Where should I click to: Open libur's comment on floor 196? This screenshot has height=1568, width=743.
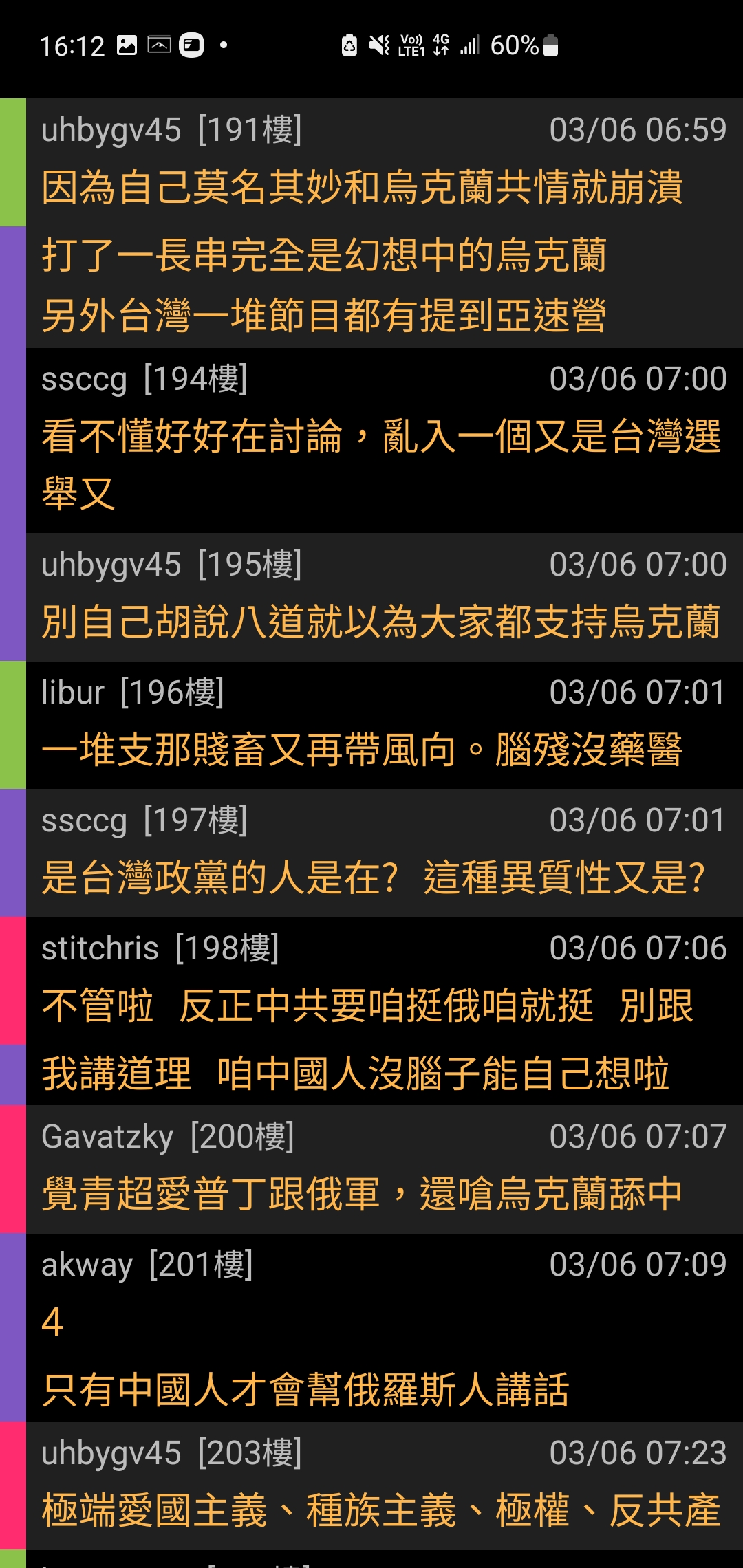click(384, 725)
